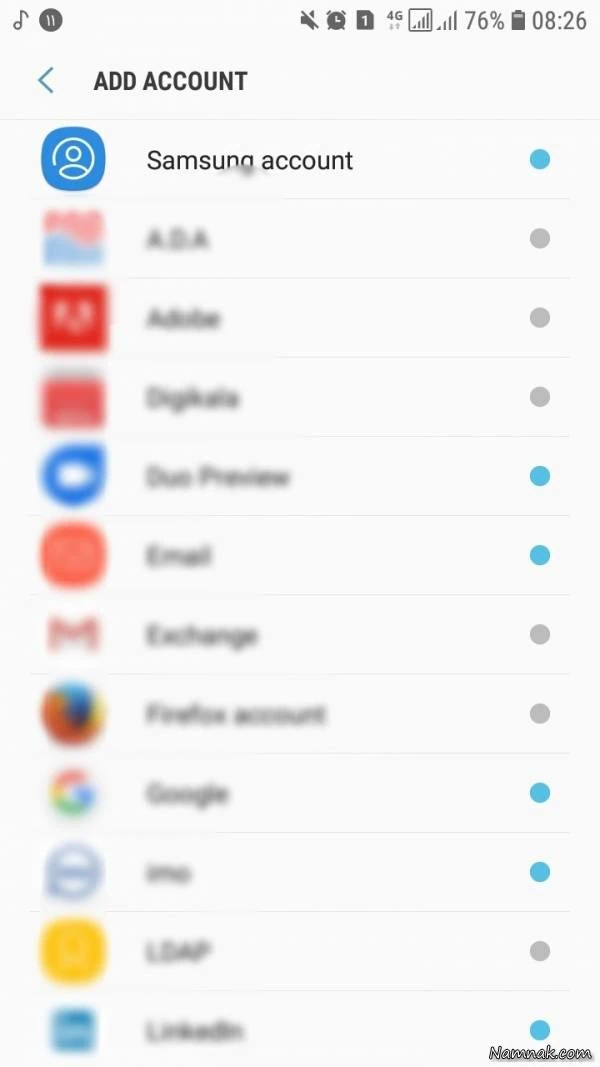Select Samsung account

point(249,160)
